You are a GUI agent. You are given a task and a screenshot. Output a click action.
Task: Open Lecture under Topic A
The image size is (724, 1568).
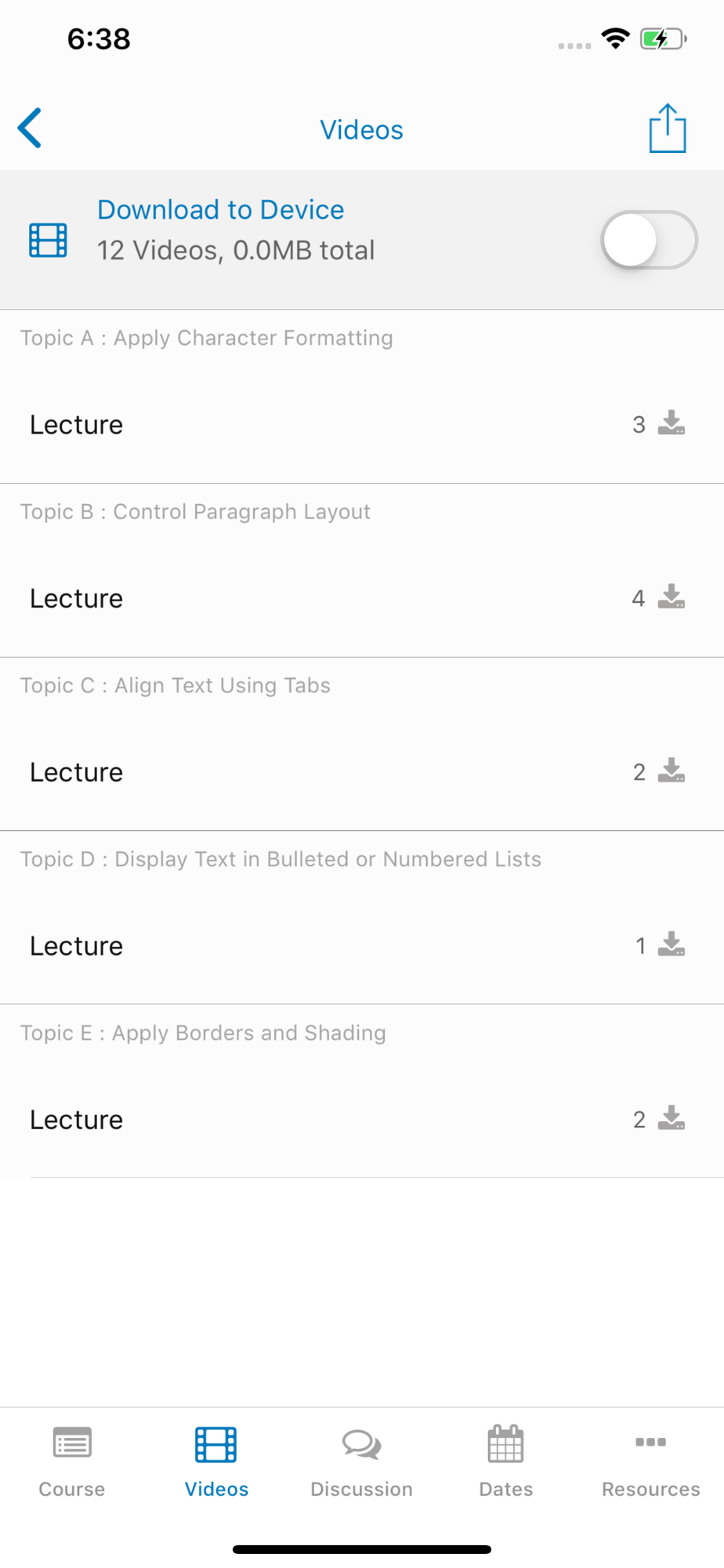(x=77, y=425)
